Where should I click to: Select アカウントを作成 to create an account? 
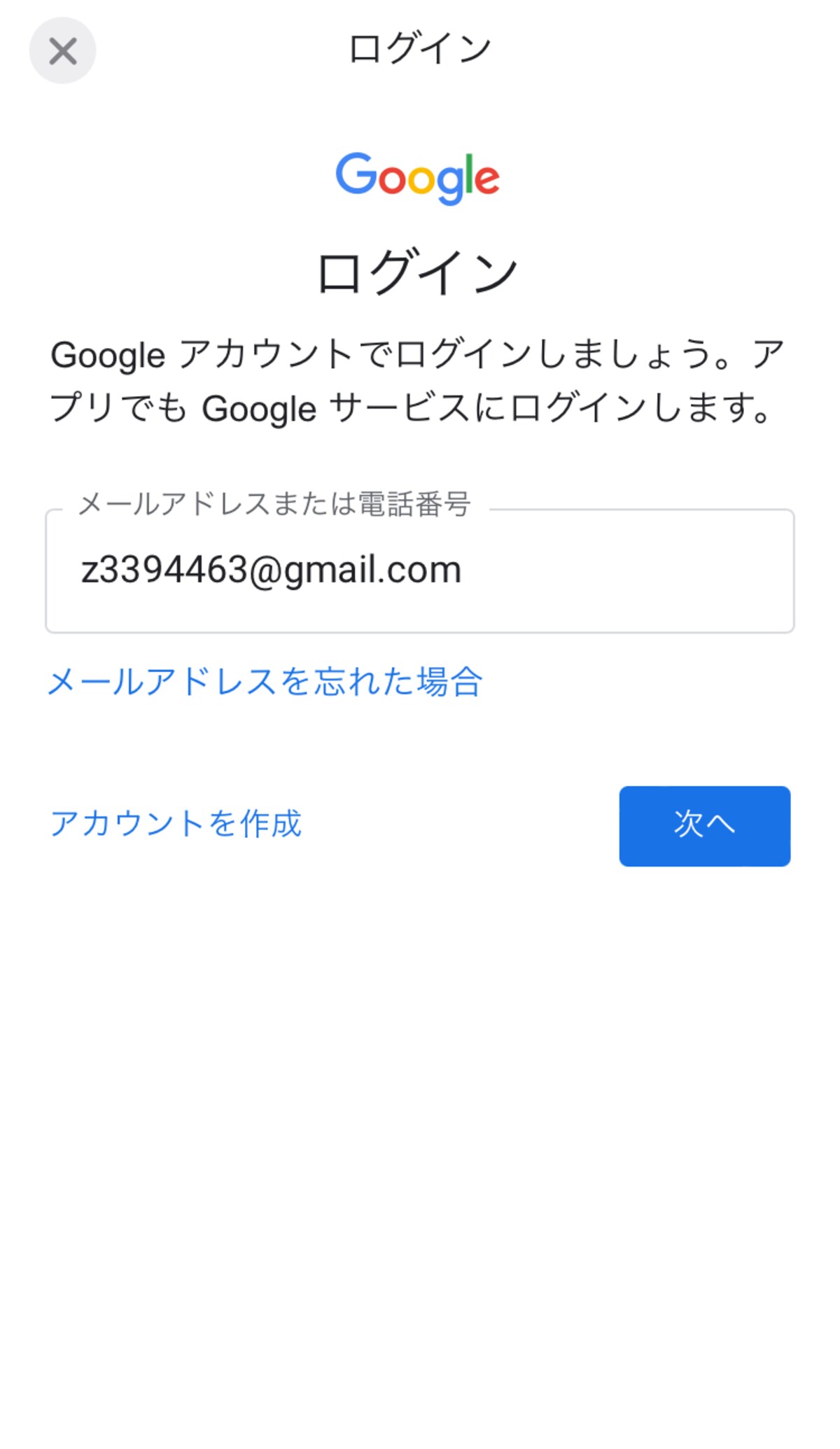(176, 824)
